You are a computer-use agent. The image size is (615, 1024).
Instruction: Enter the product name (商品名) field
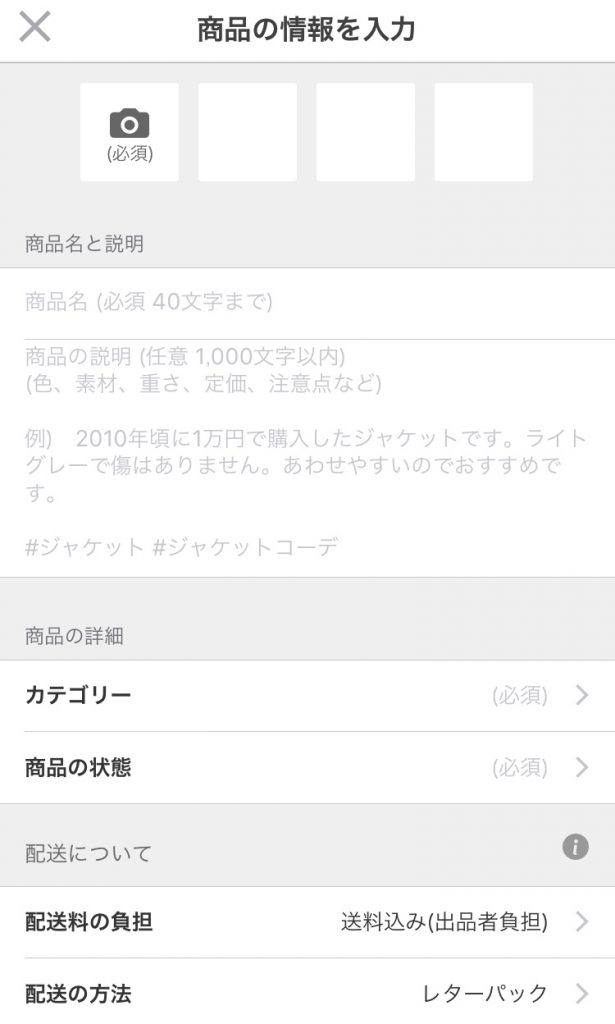[308, 303]
